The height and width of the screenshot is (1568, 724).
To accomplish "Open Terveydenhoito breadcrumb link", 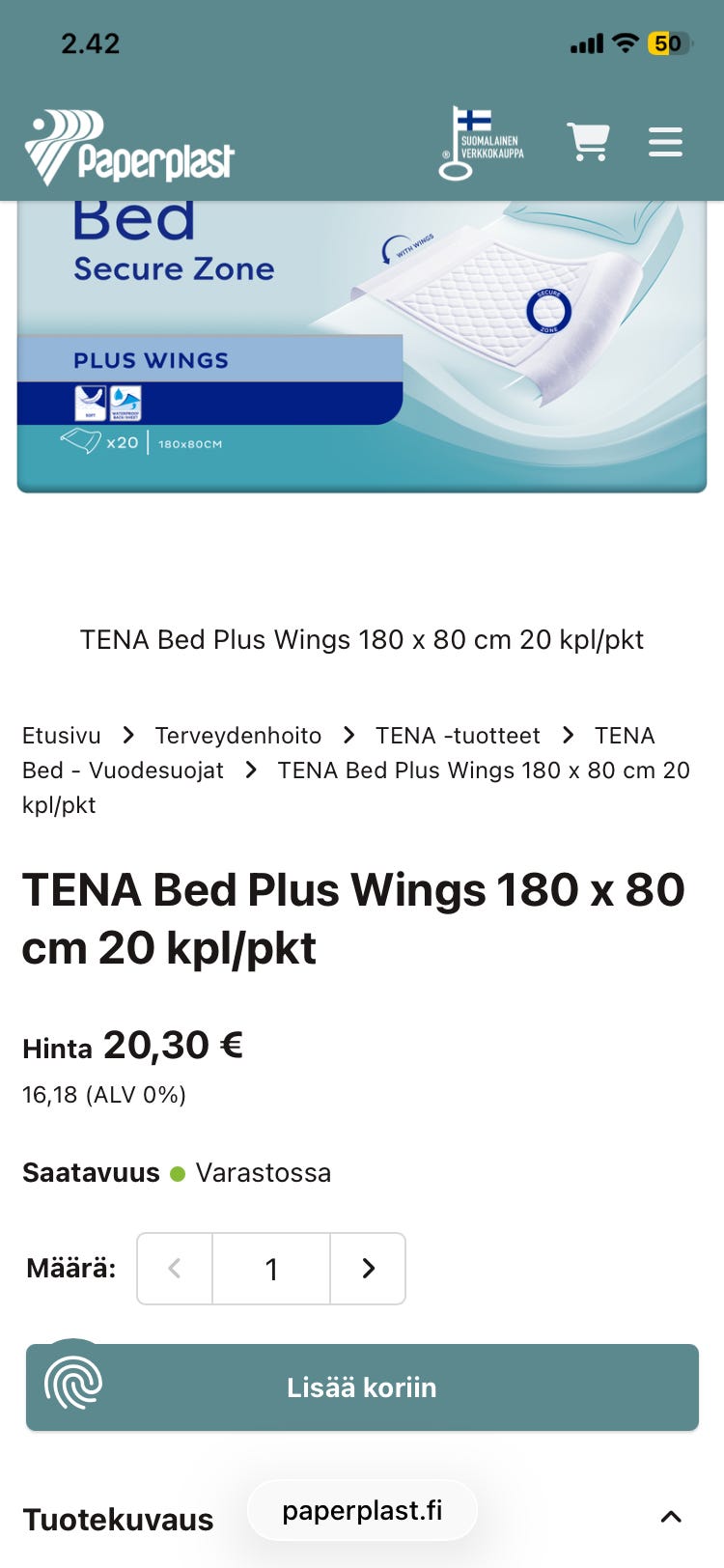I will (238, 736).
